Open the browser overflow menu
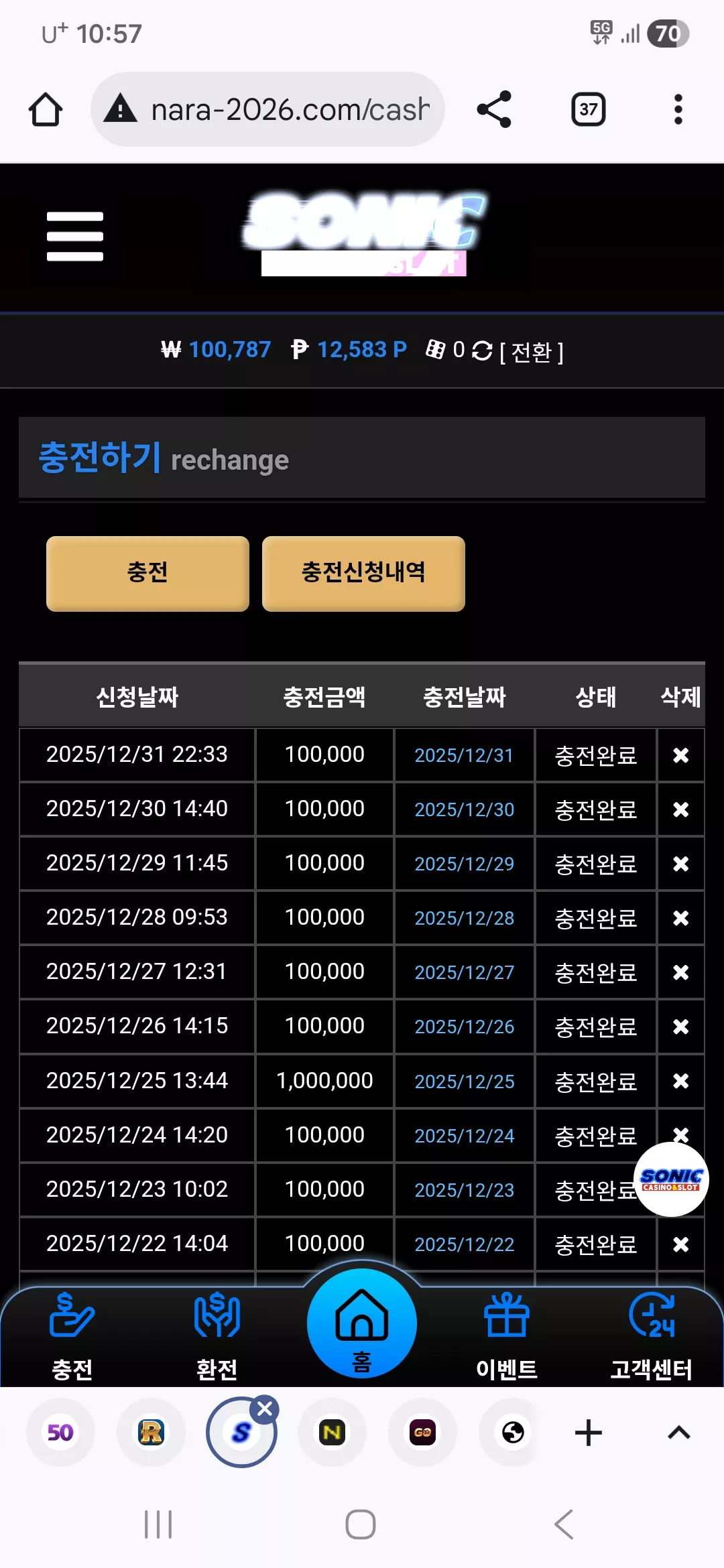724x1568 pixels. click(678, 109)
